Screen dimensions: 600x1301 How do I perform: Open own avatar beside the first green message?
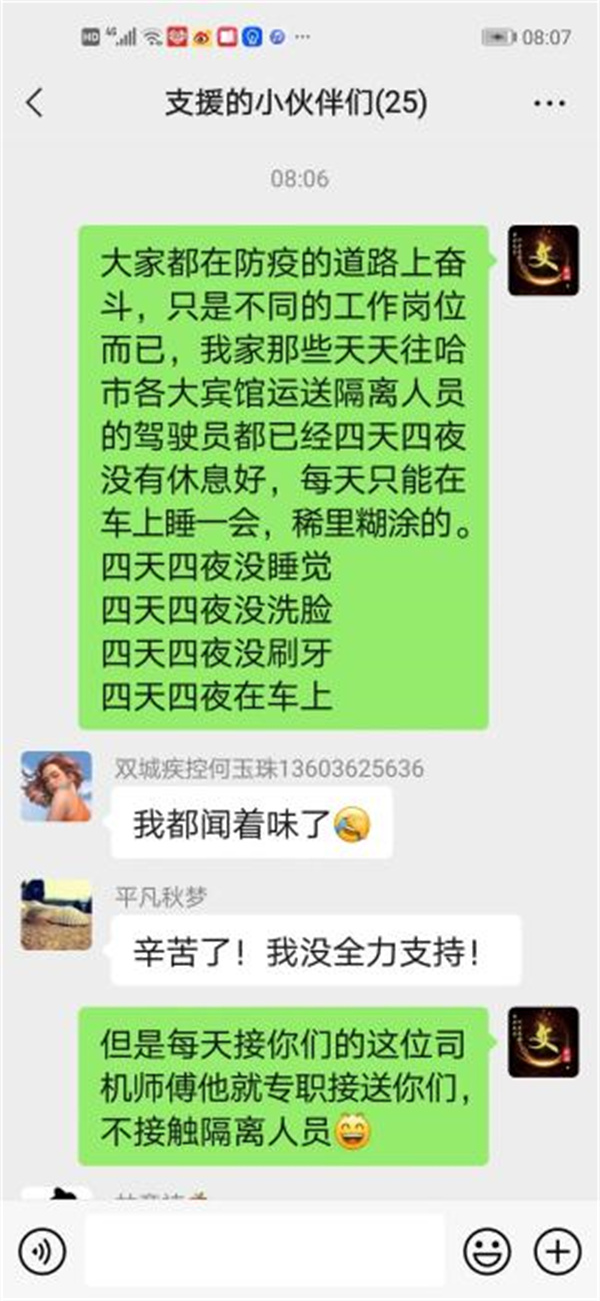click(543, 260)
